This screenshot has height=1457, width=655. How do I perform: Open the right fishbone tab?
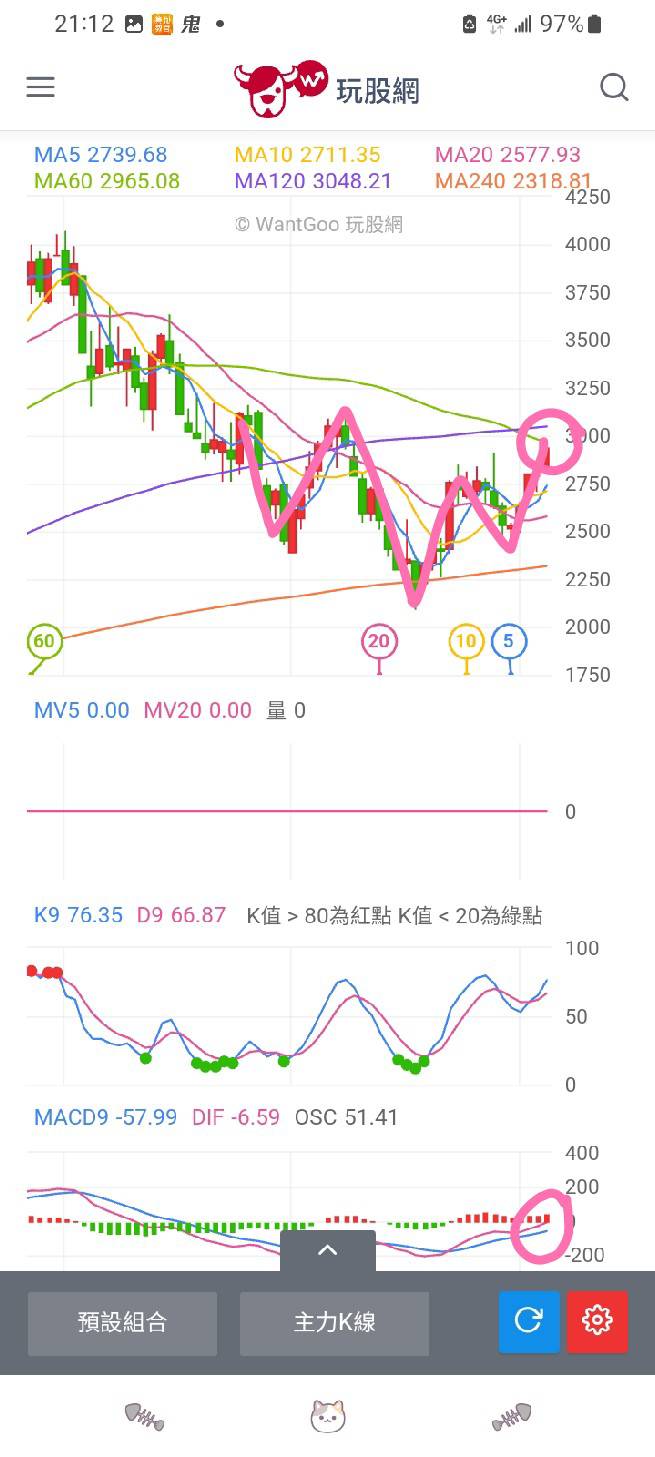tap(511, 1416)
